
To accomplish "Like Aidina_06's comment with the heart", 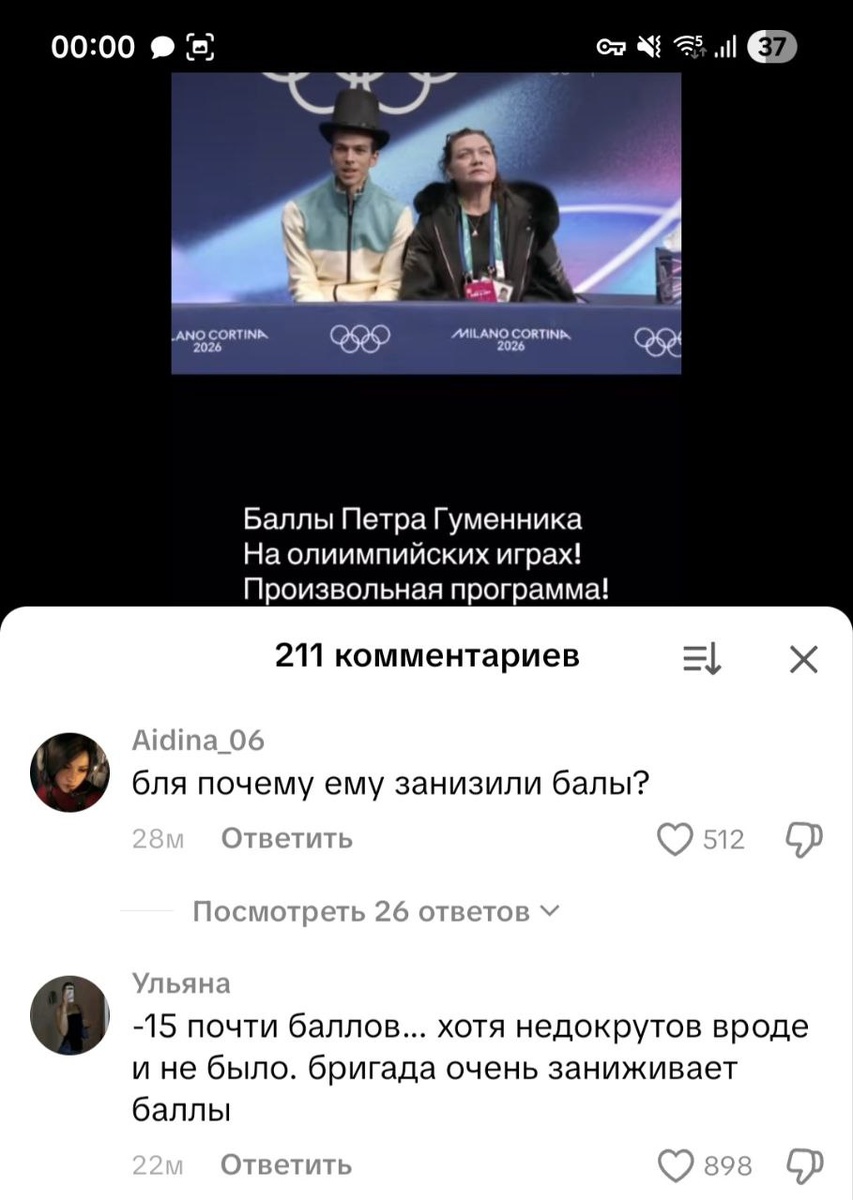I will (x=676, y=840).
